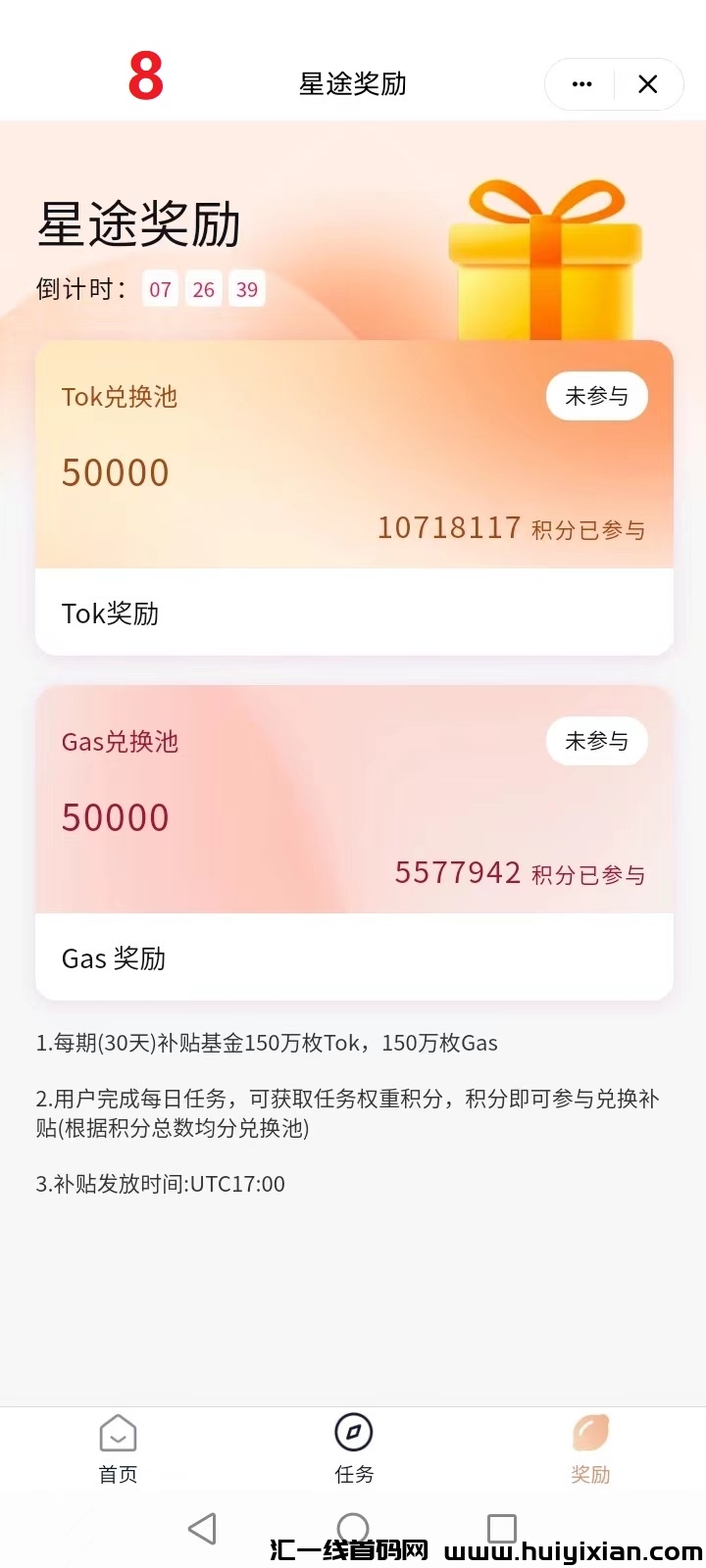Open the 07 hours countdown box

(x=160, y=288)
